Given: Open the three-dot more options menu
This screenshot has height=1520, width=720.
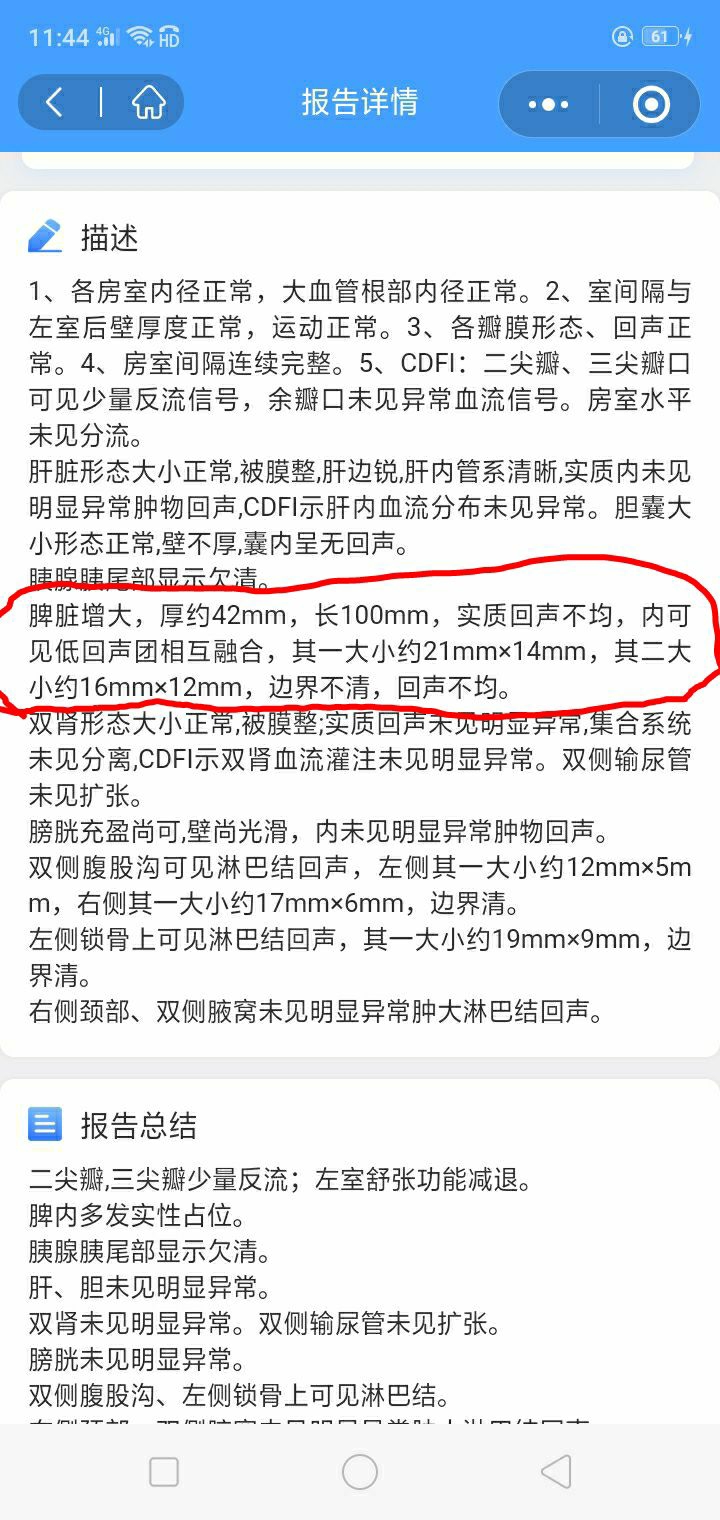Looking at the screenshot, I should (x=548, y=104).
